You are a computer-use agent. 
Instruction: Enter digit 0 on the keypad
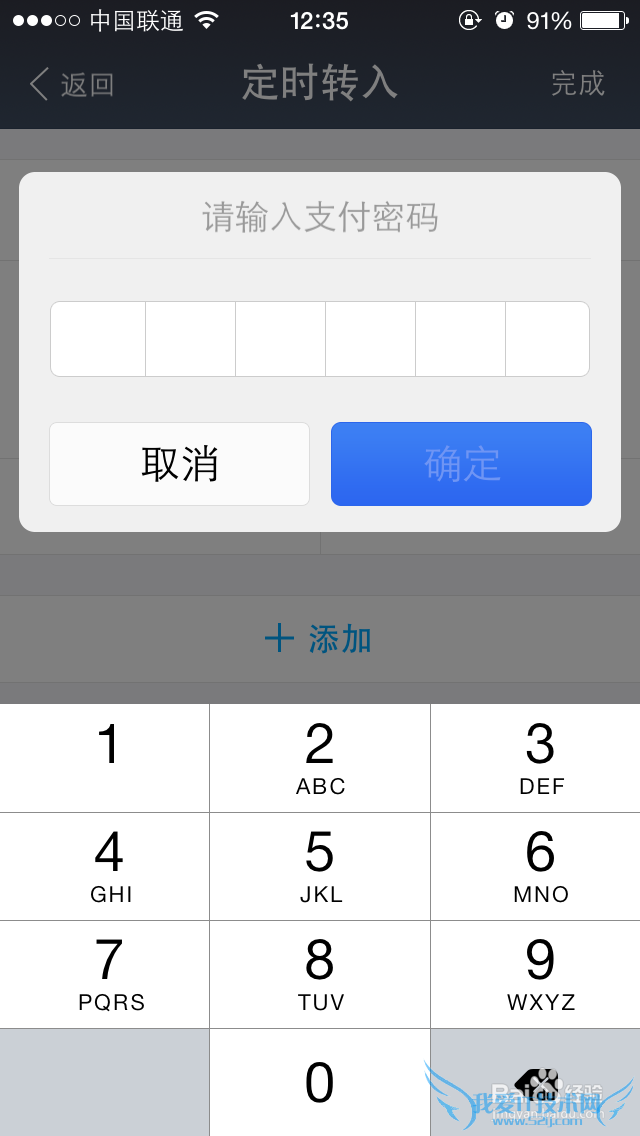(x=320, y=1082)
